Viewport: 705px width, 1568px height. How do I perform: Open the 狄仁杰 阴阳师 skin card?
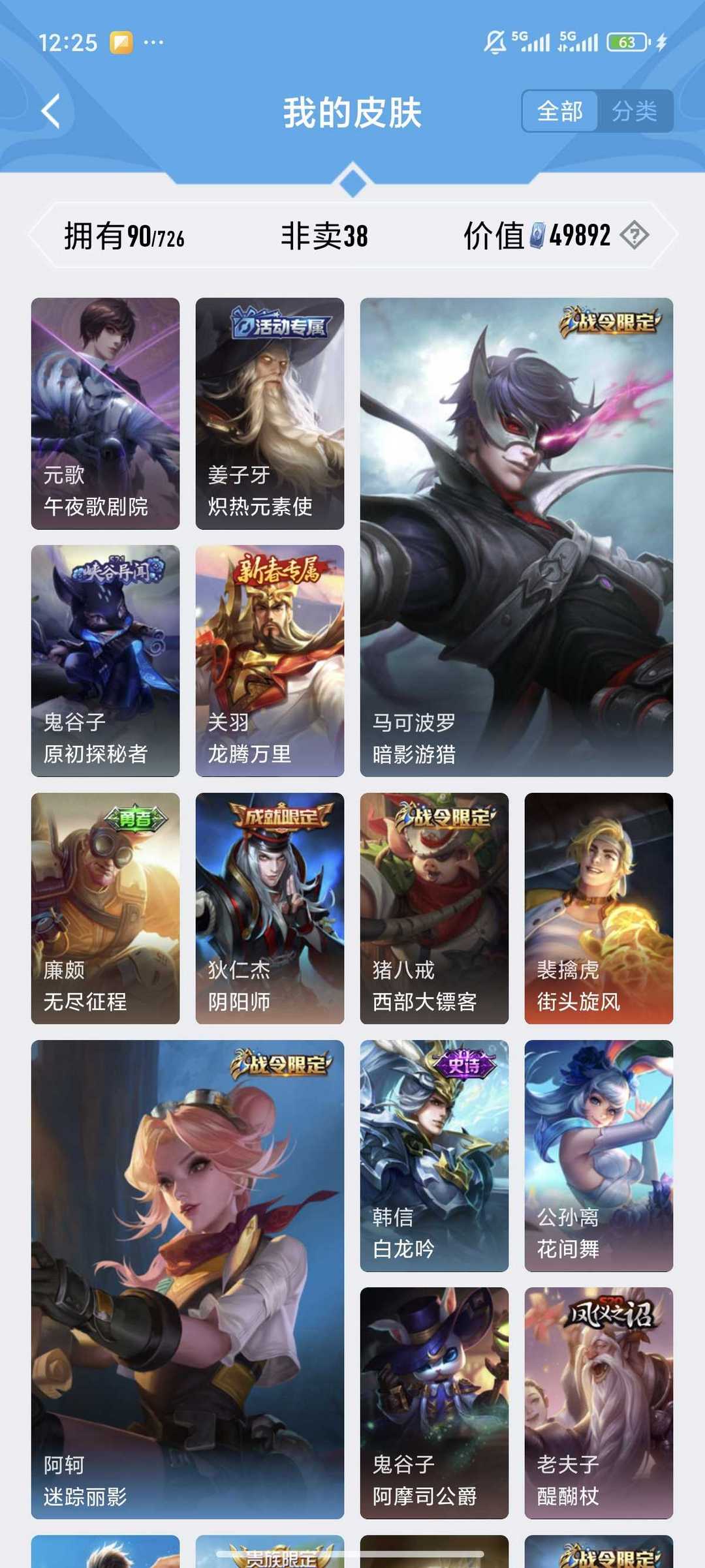[x=270, y=908]
